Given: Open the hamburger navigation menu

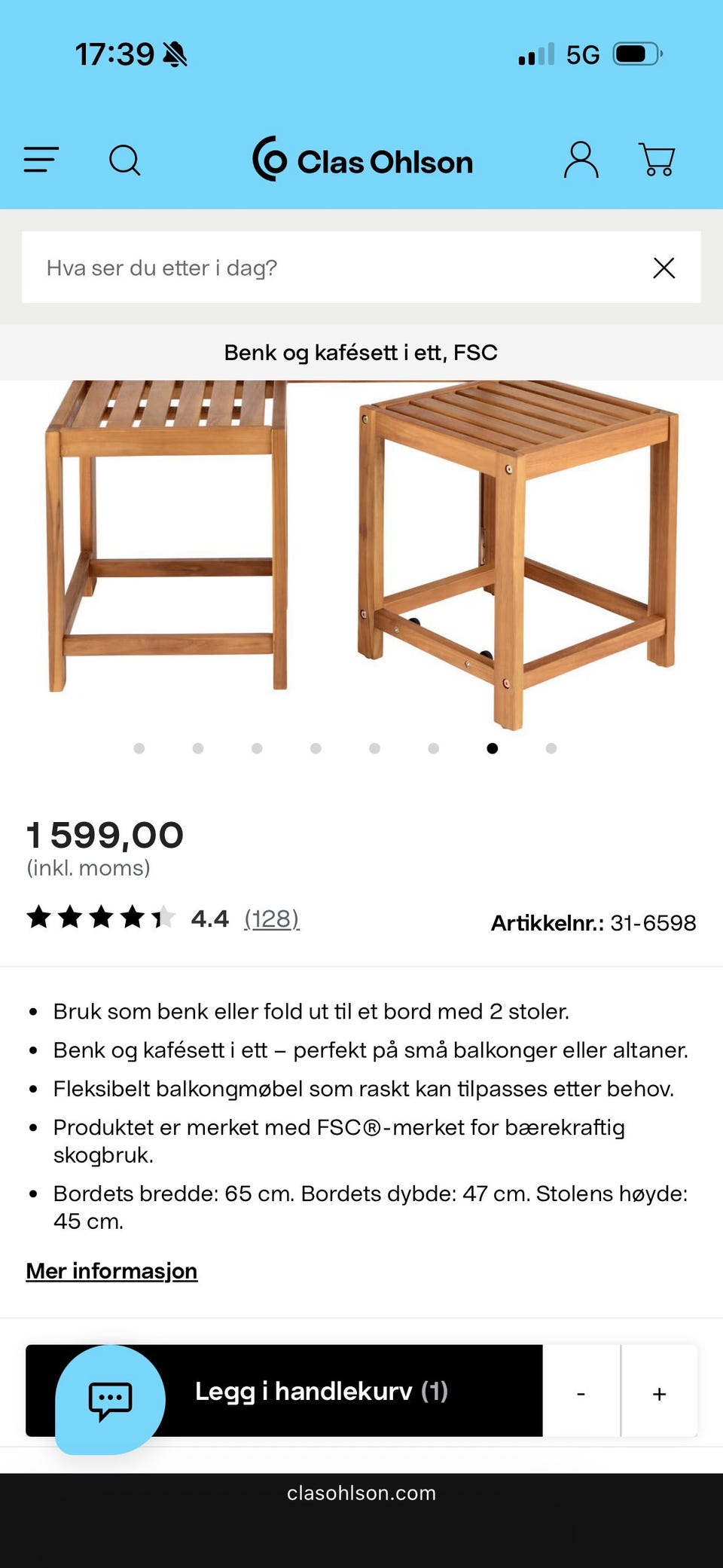Looking at the screenshot, I should (x=41, y=159).
